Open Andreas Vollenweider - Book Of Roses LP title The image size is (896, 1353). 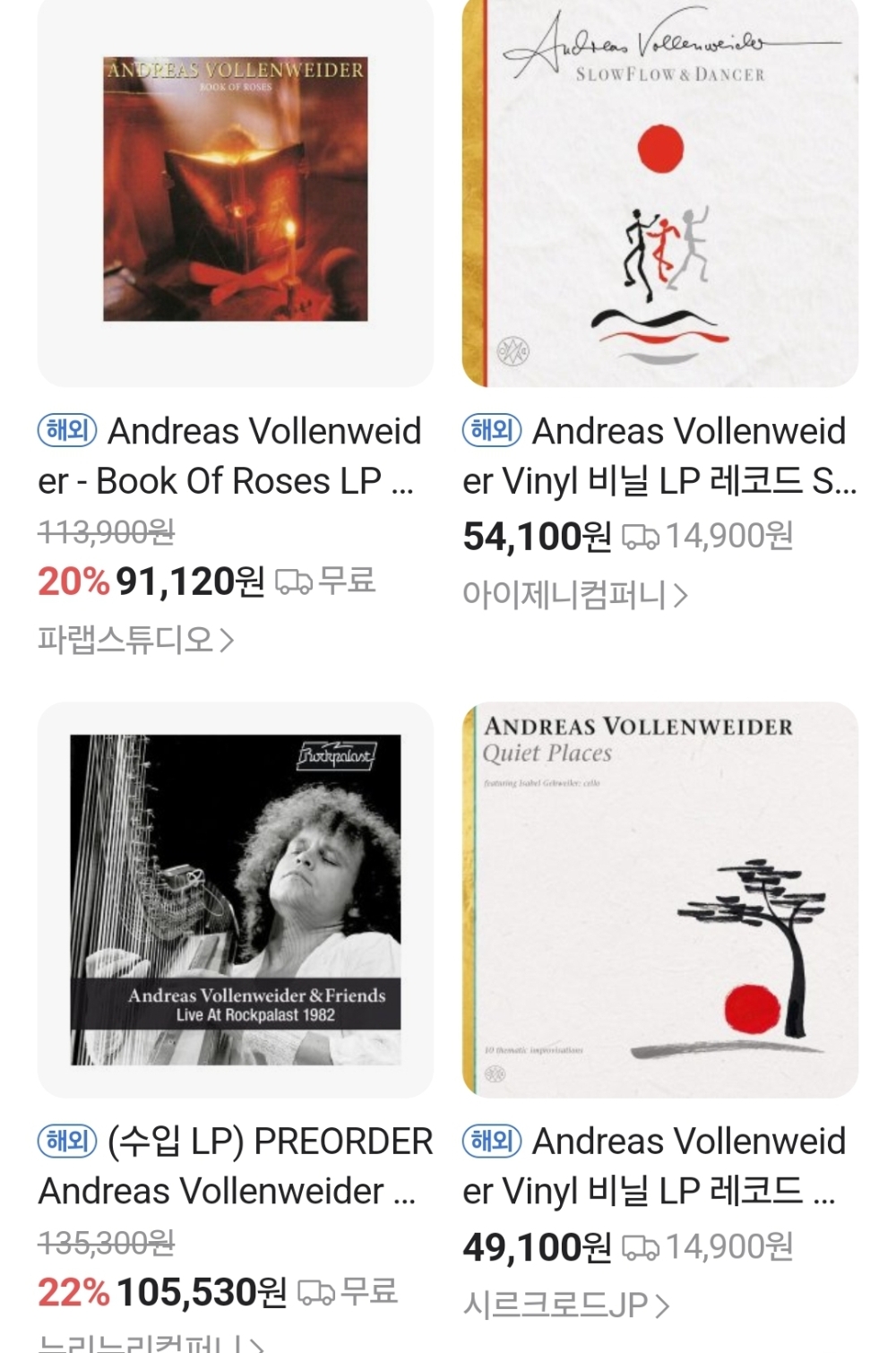point(229,456)
